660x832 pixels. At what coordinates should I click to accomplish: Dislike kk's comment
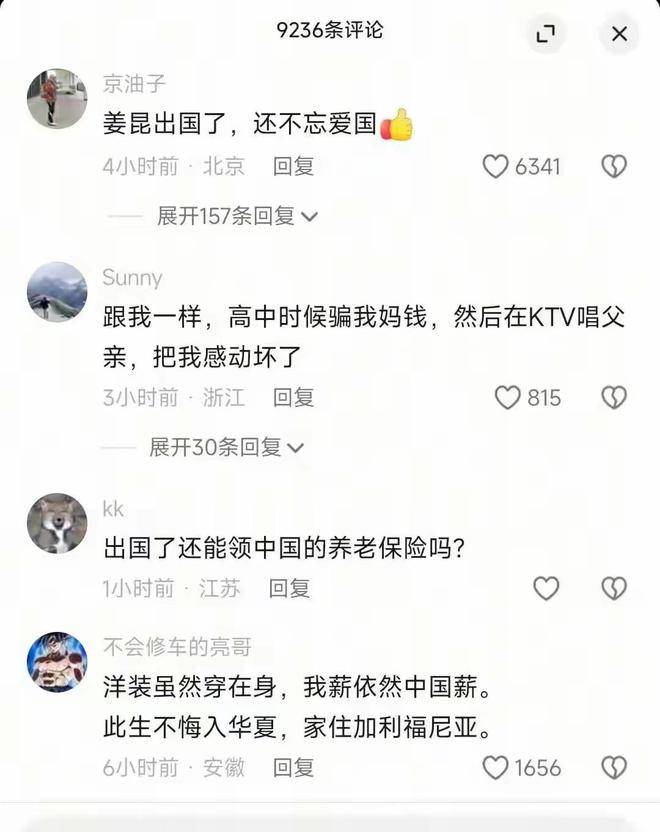(614, 588)
